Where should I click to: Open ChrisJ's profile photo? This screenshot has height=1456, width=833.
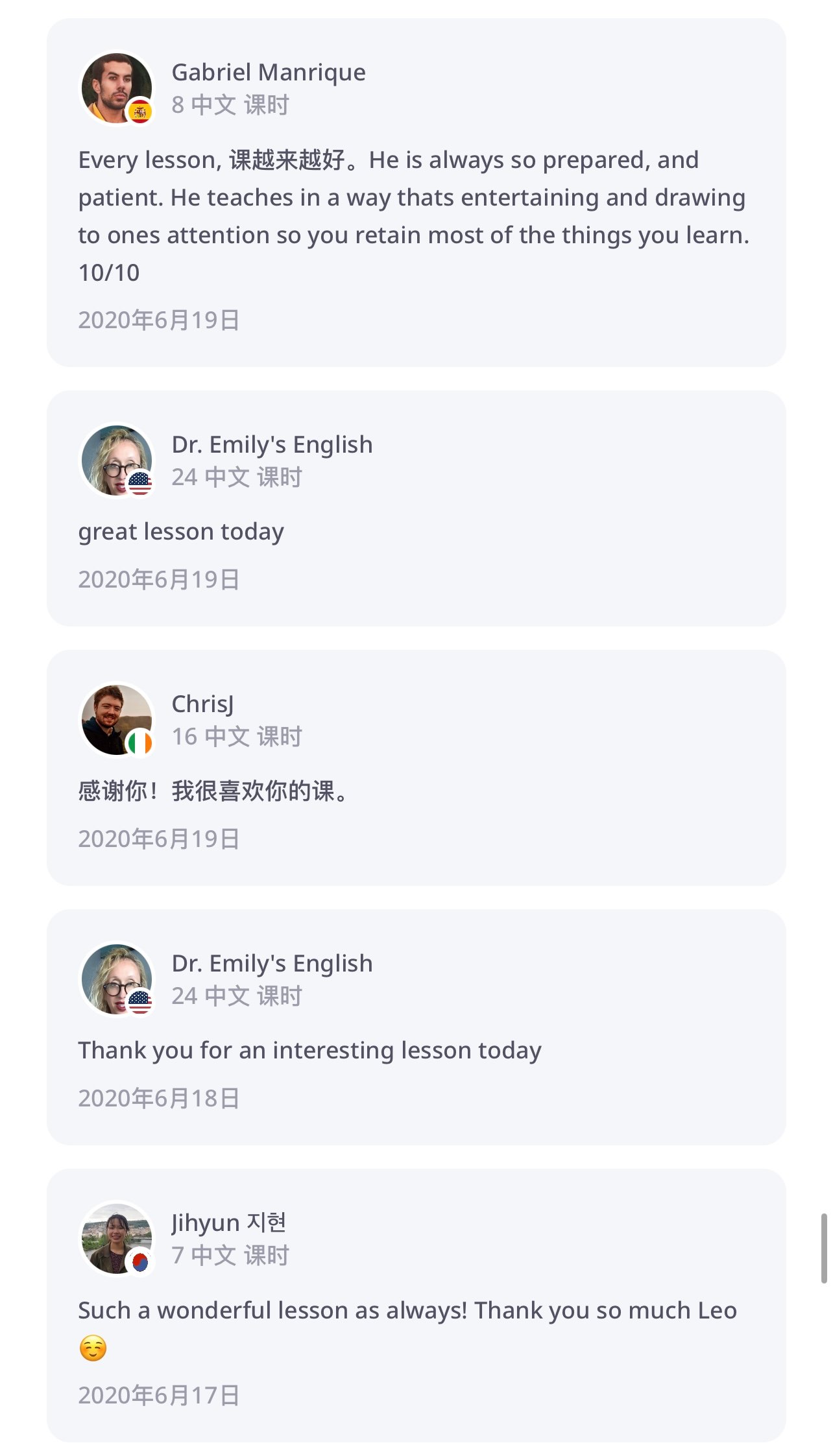[117, 719]
